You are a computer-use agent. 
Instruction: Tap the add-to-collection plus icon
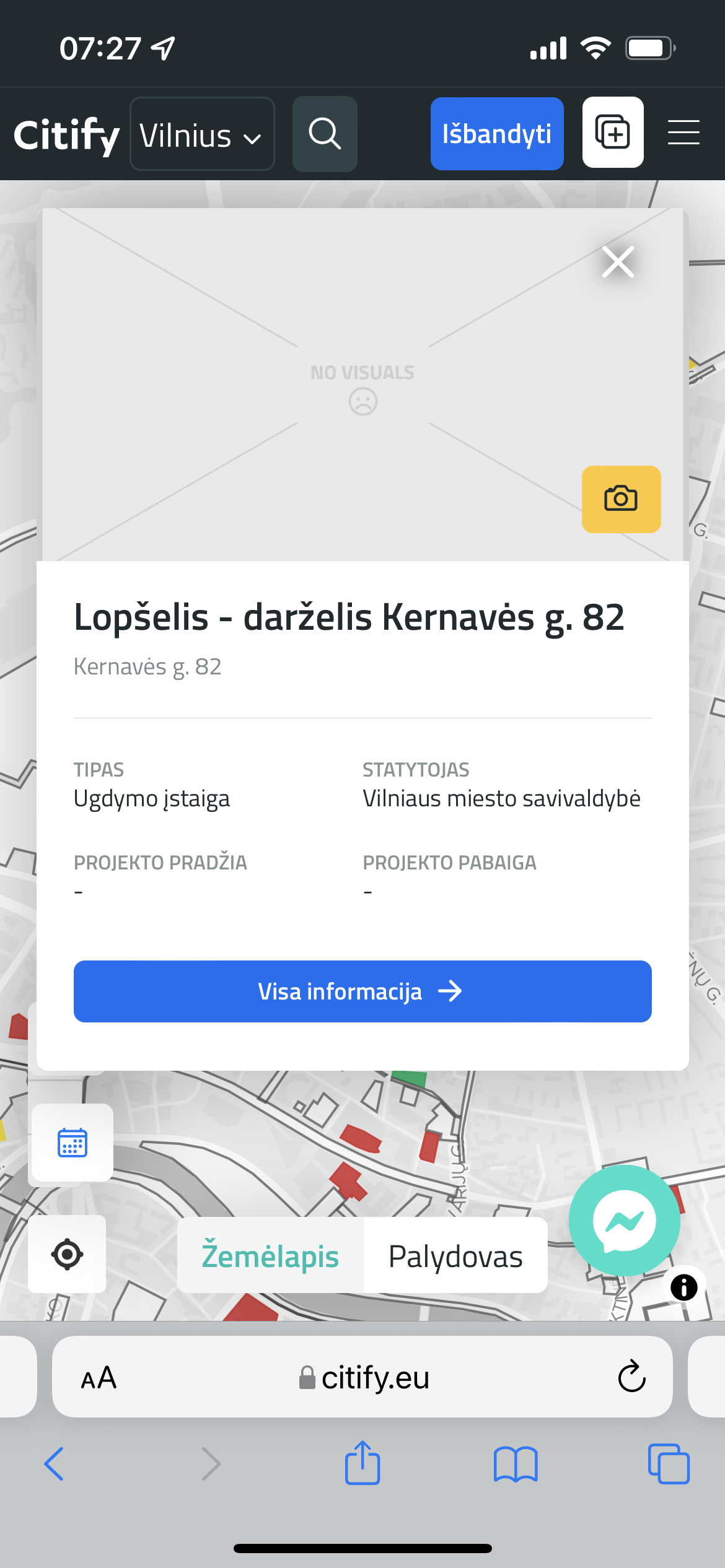613,133
